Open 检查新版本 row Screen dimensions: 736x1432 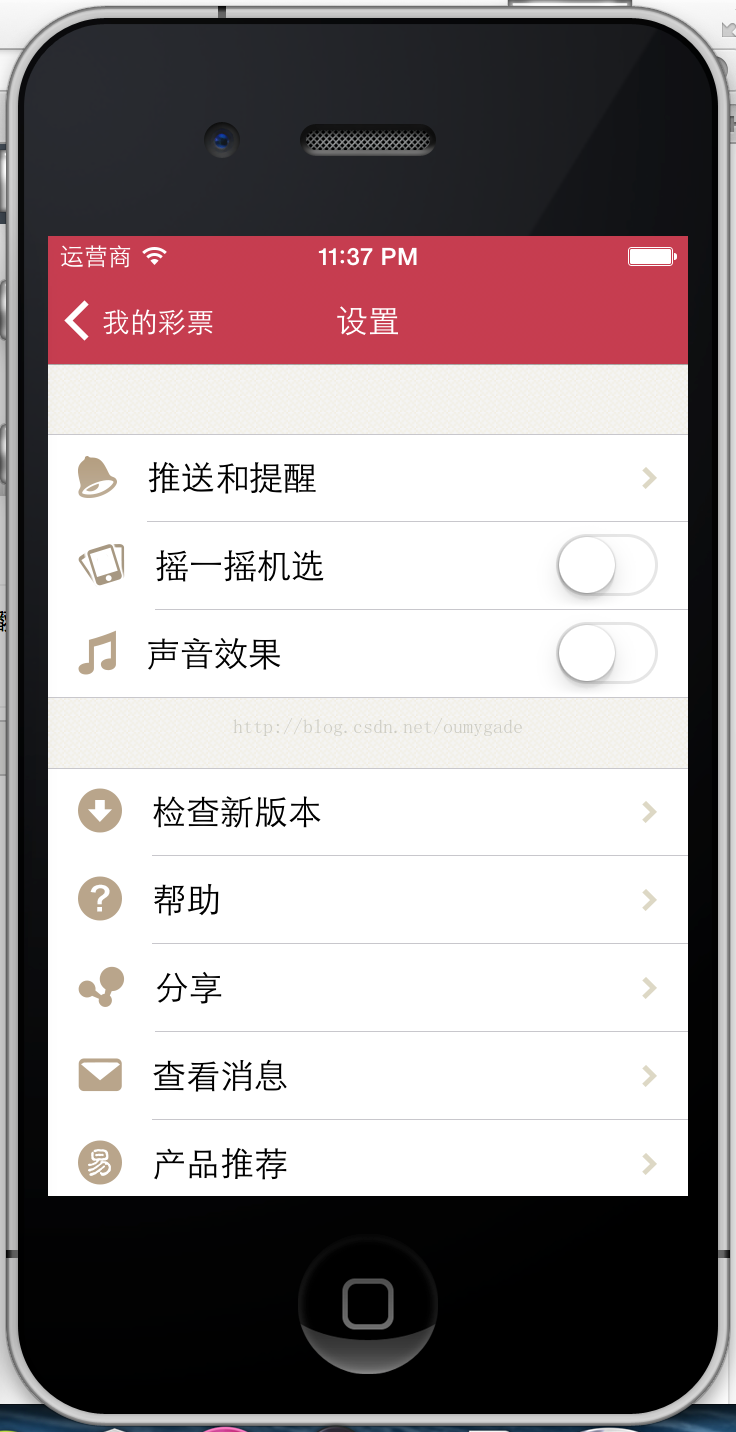pos(367,812)
